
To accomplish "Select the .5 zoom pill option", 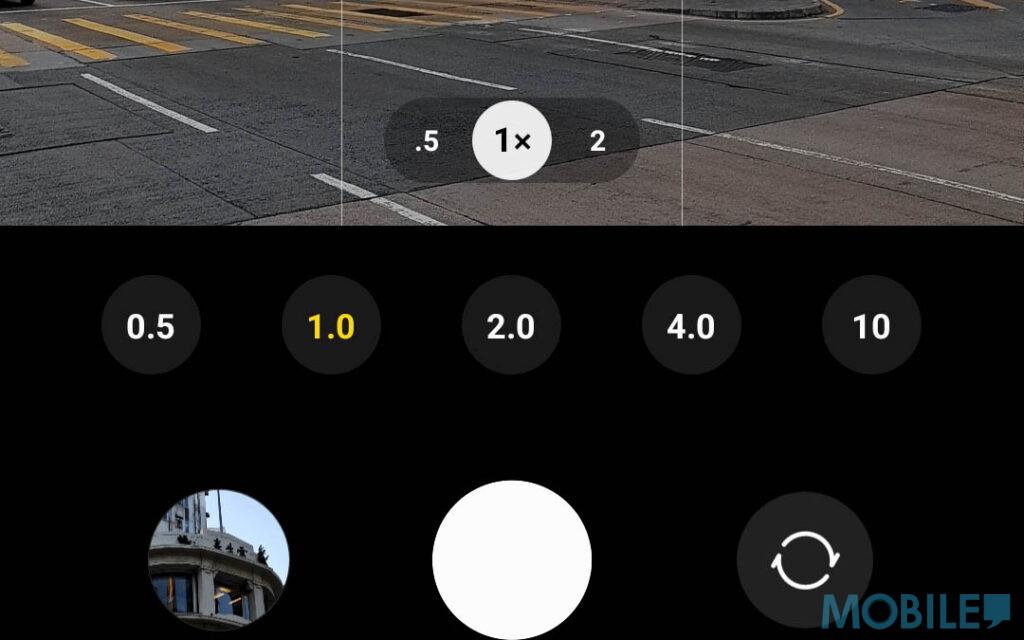I will (427, 141).
